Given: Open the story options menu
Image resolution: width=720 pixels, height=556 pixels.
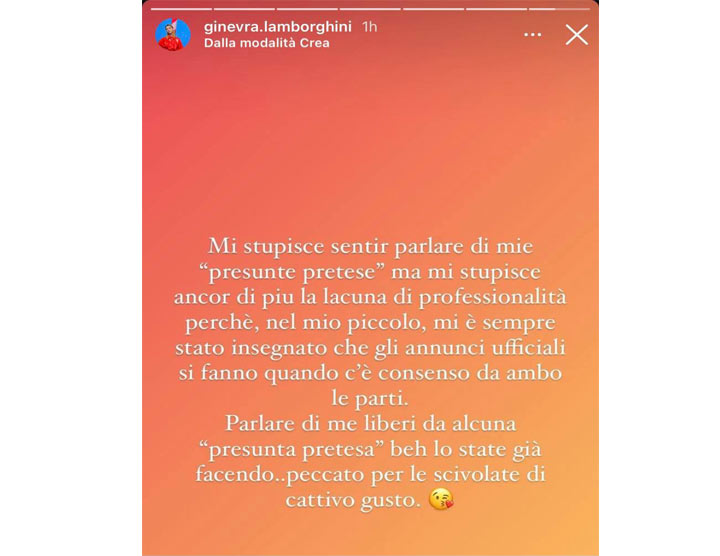Looking at the screenshot, I should [x=533, y=35].
